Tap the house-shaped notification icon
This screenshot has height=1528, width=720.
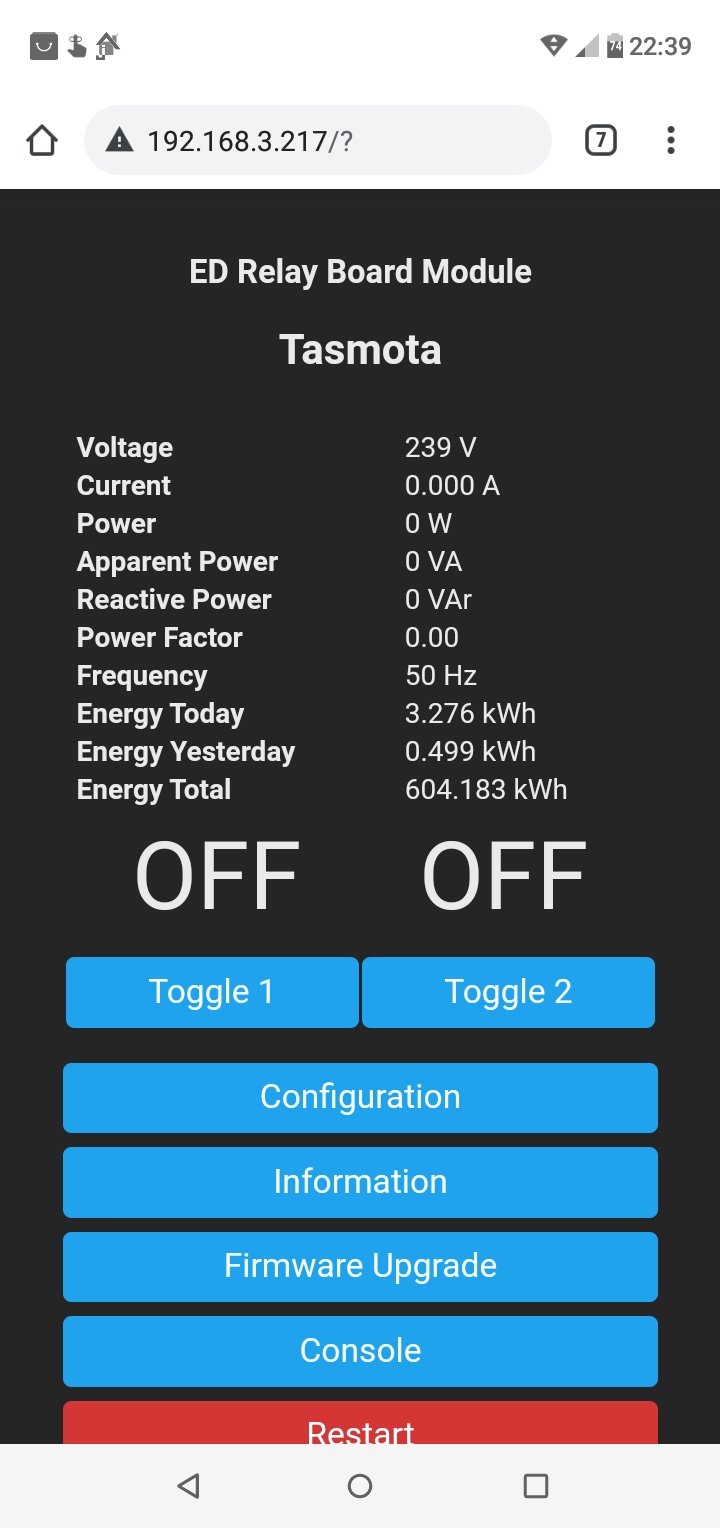[108, 45]
